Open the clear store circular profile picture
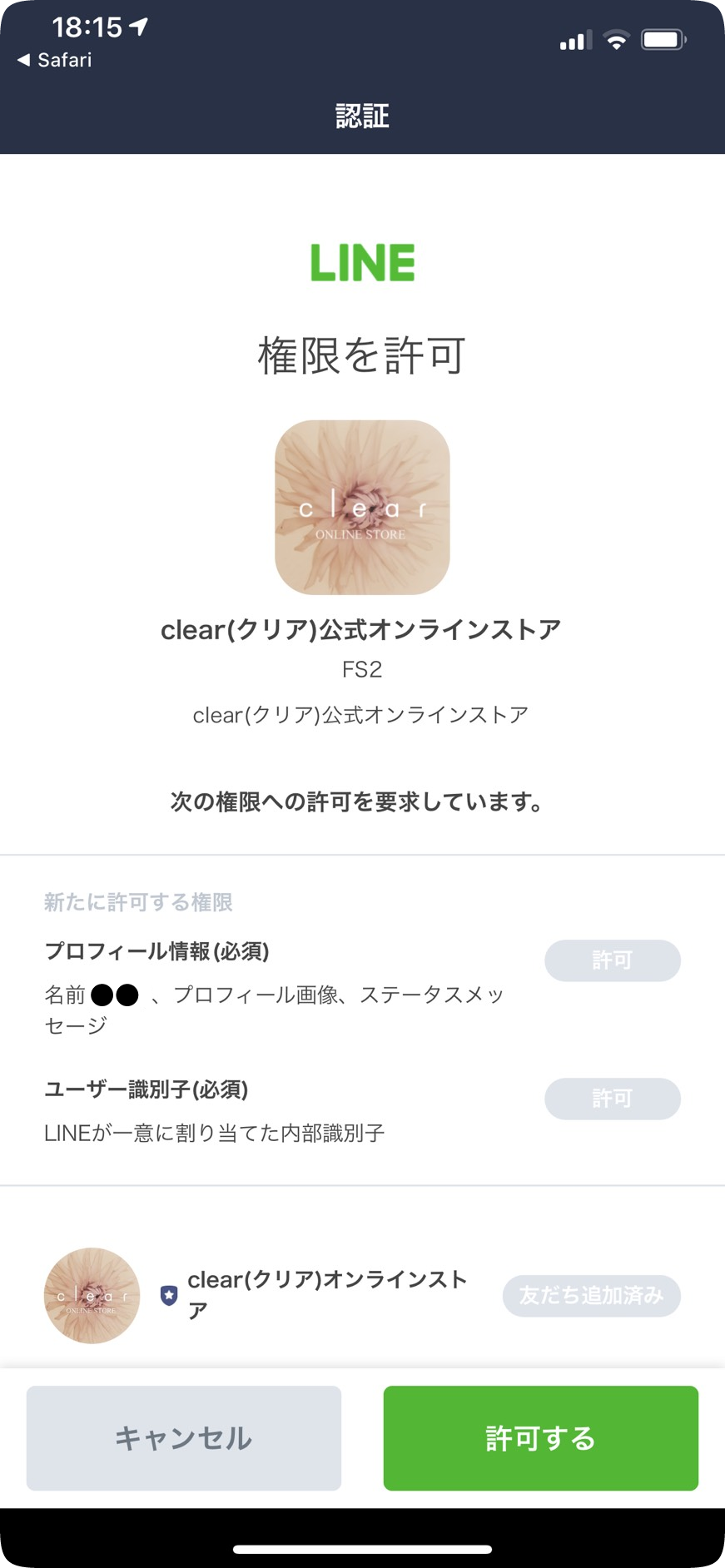The image size is (725, 1568). (91, 1296)
